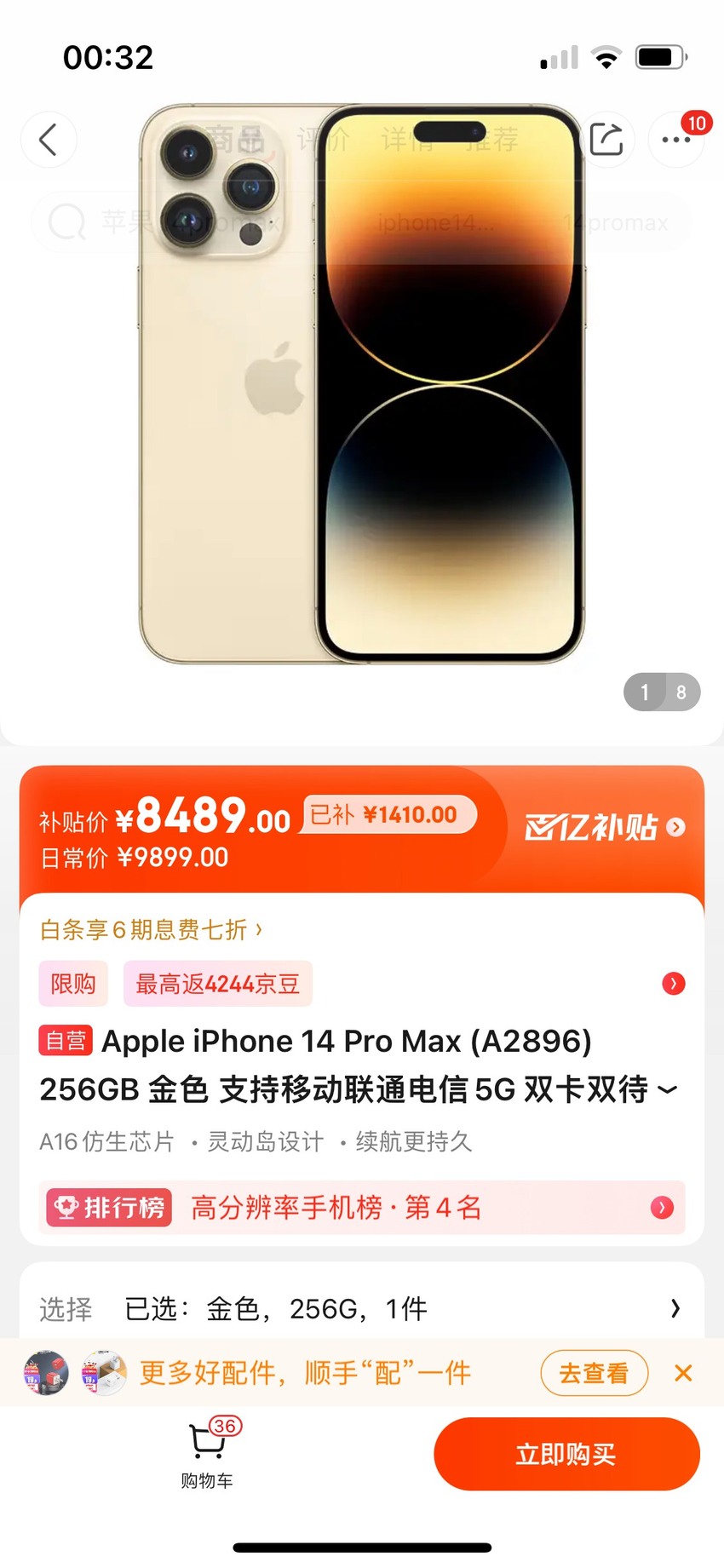This screenshot has height=1568, width=724.
Task: Tap 去查看 to view accessories
Action: 595,1373
